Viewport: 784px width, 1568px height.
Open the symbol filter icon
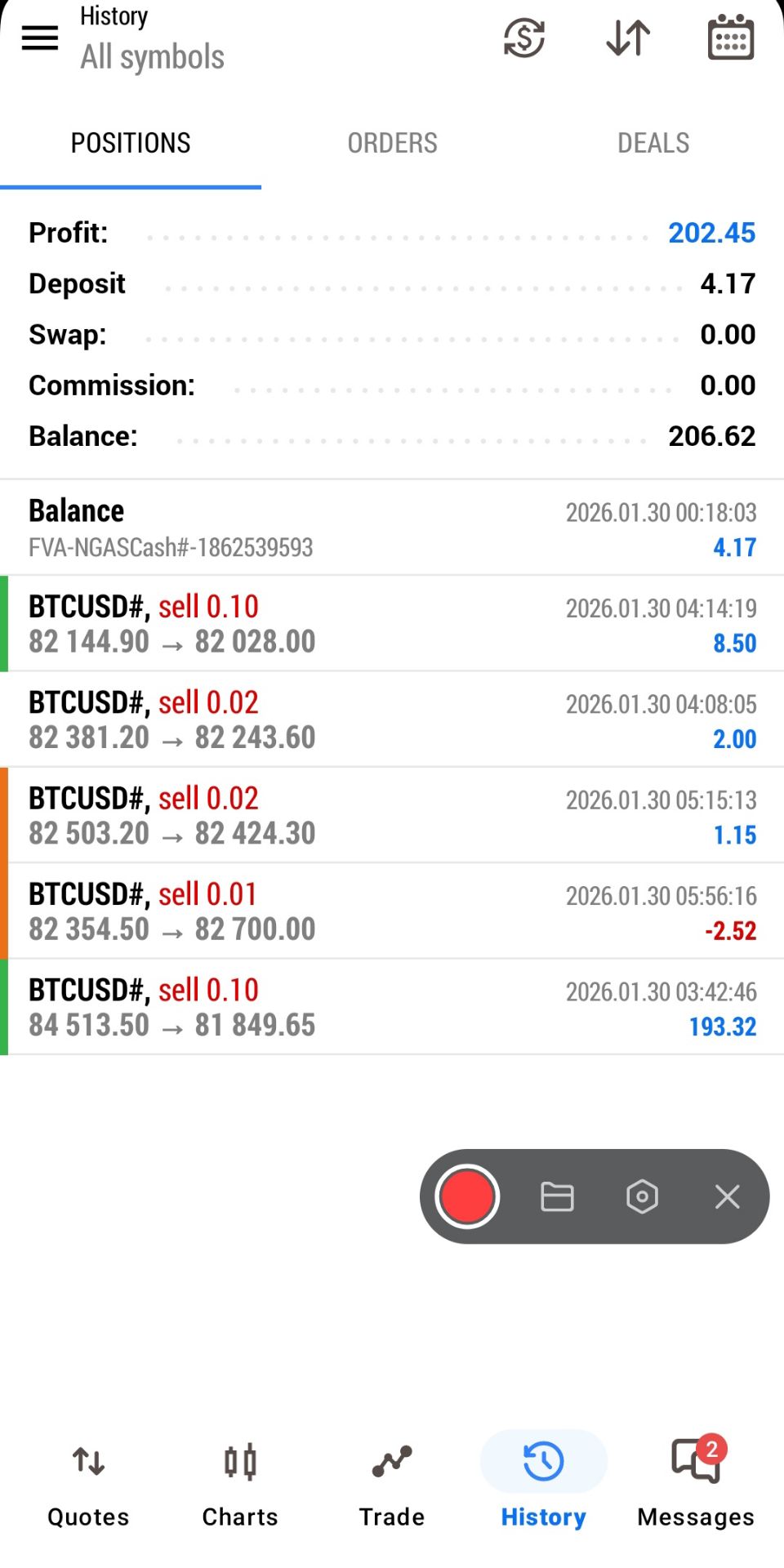tap(524, 38)
